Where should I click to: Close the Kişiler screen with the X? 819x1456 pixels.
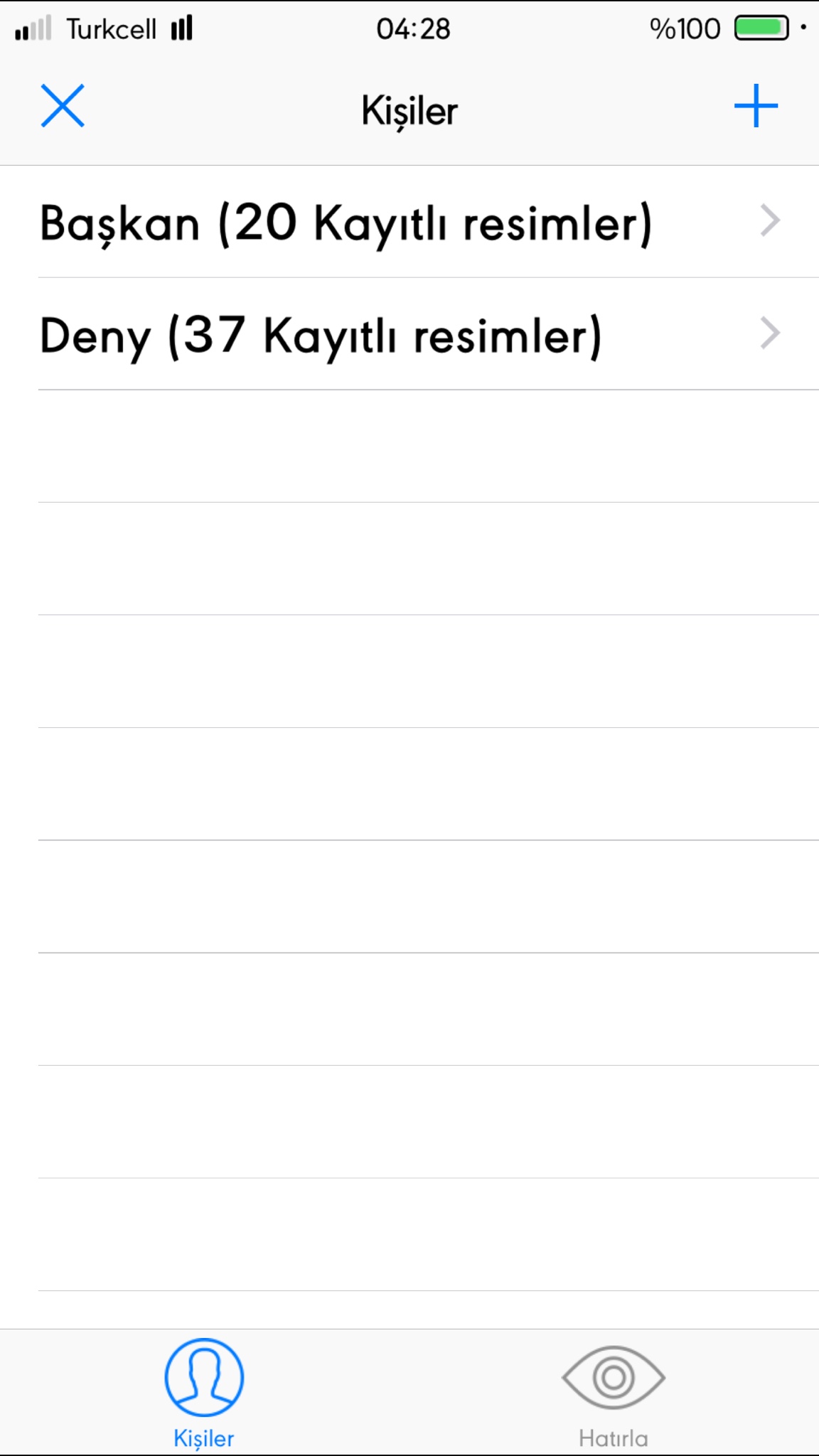coord(63,106)
